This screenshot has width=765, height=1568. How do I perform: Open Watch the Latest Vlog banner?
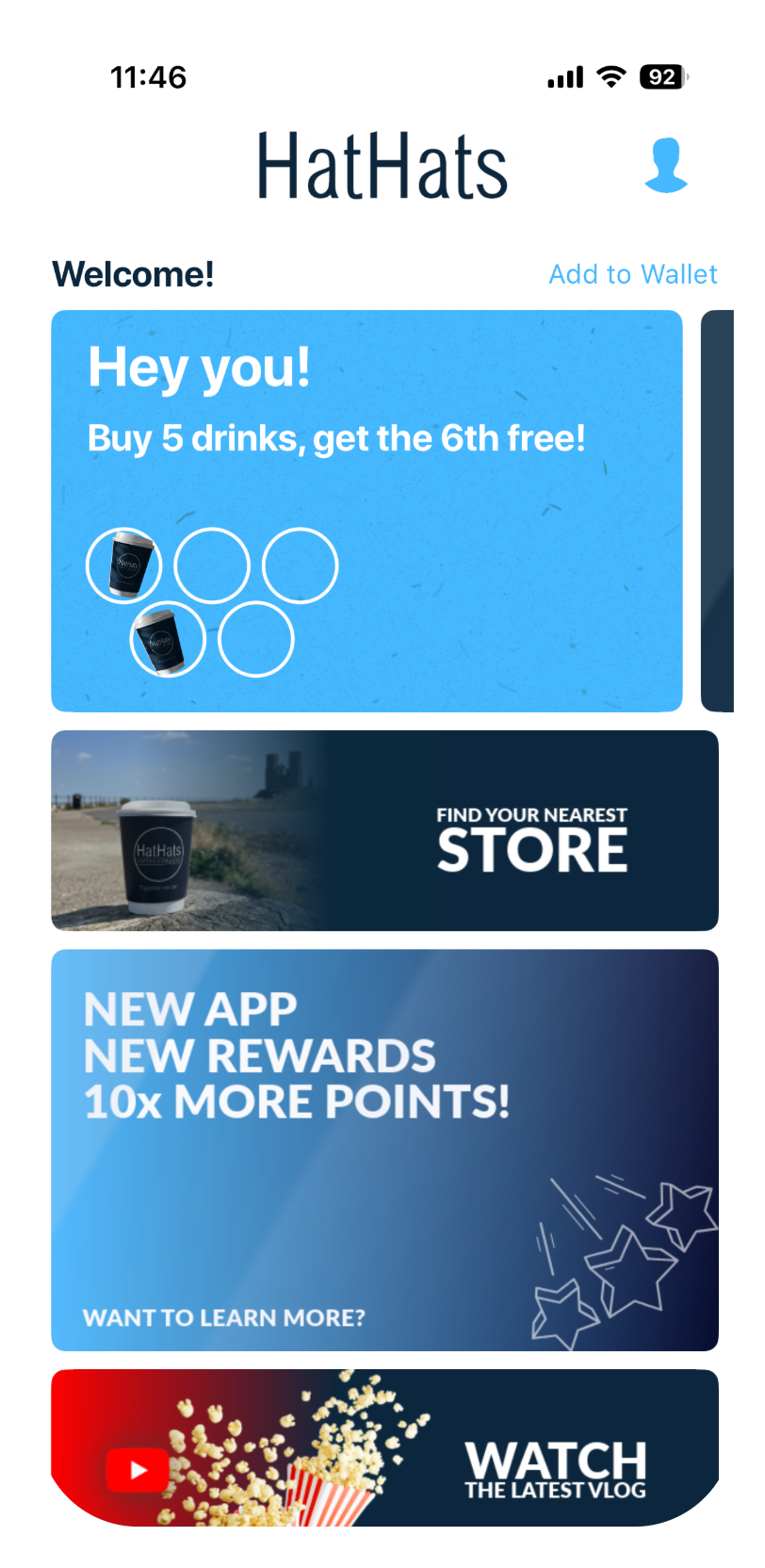tap(384, 1447)
